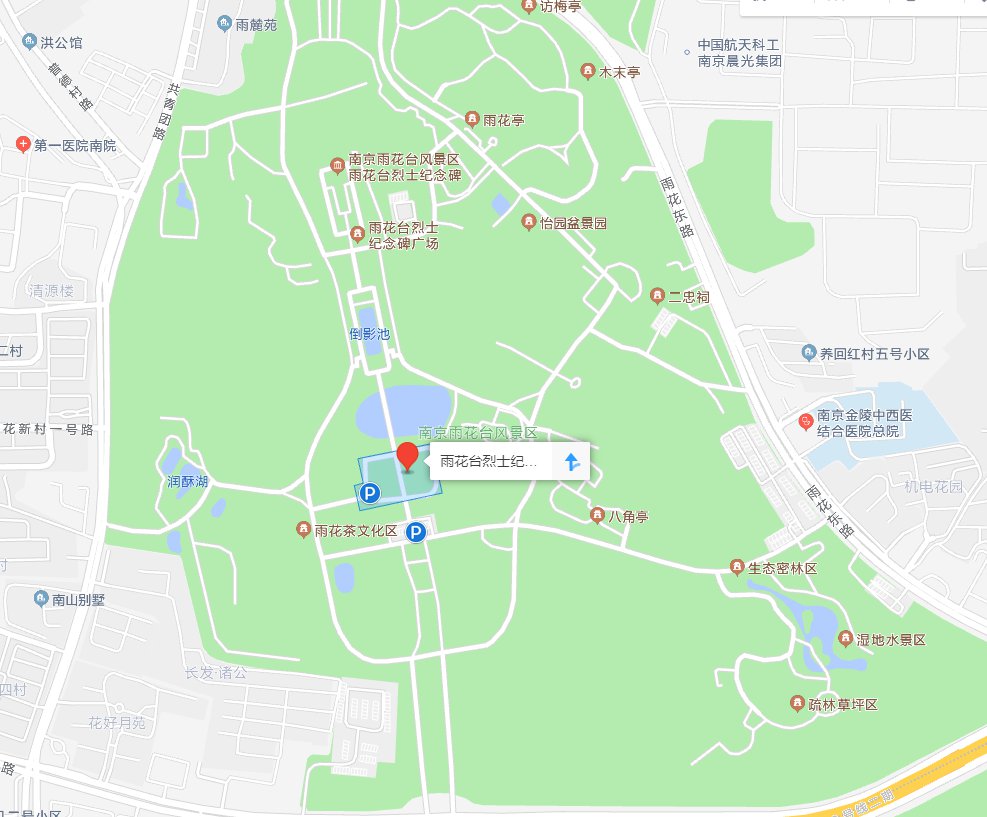This screenshot has width=987, height=817.
Task: Open the 养回红村五号小区 residential marker
Action: coord(809,353)
